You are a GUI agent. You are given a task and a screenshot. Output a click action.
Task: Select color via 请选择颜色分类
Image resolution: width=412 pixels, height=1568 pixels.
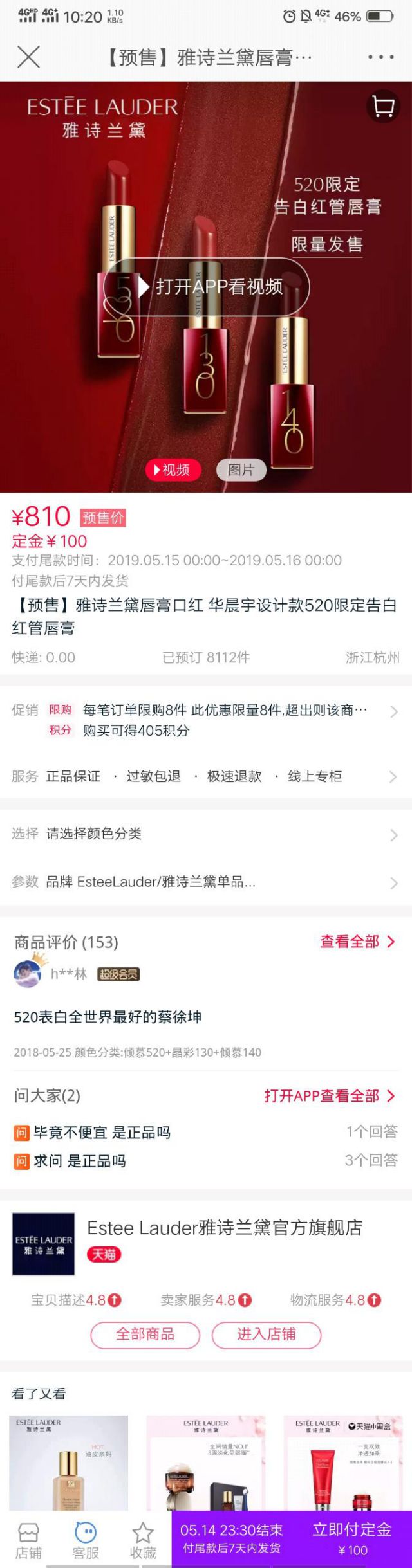[x=206, y=834]
